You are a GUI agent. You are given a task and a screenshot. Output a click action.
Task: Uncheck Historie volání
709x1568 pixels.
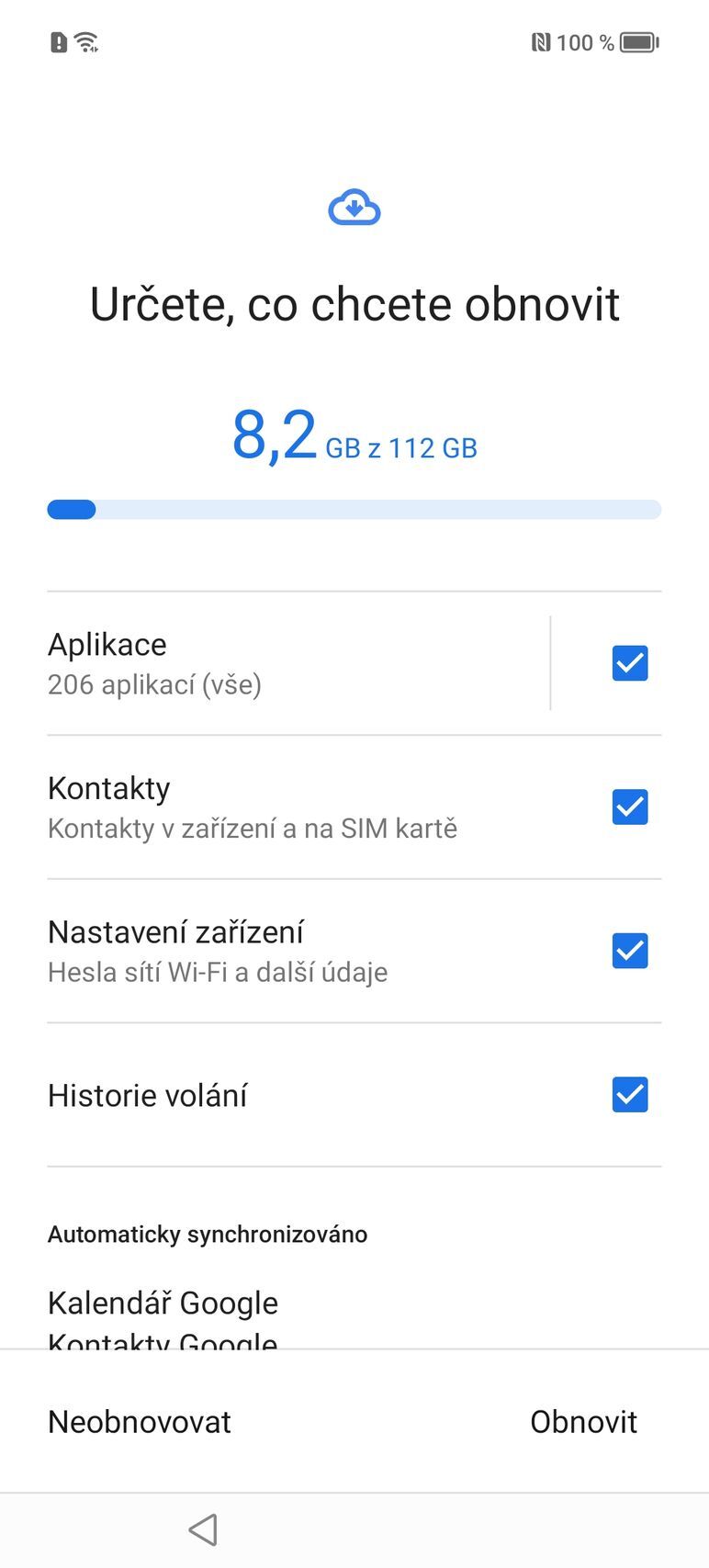click(630, 1095)
